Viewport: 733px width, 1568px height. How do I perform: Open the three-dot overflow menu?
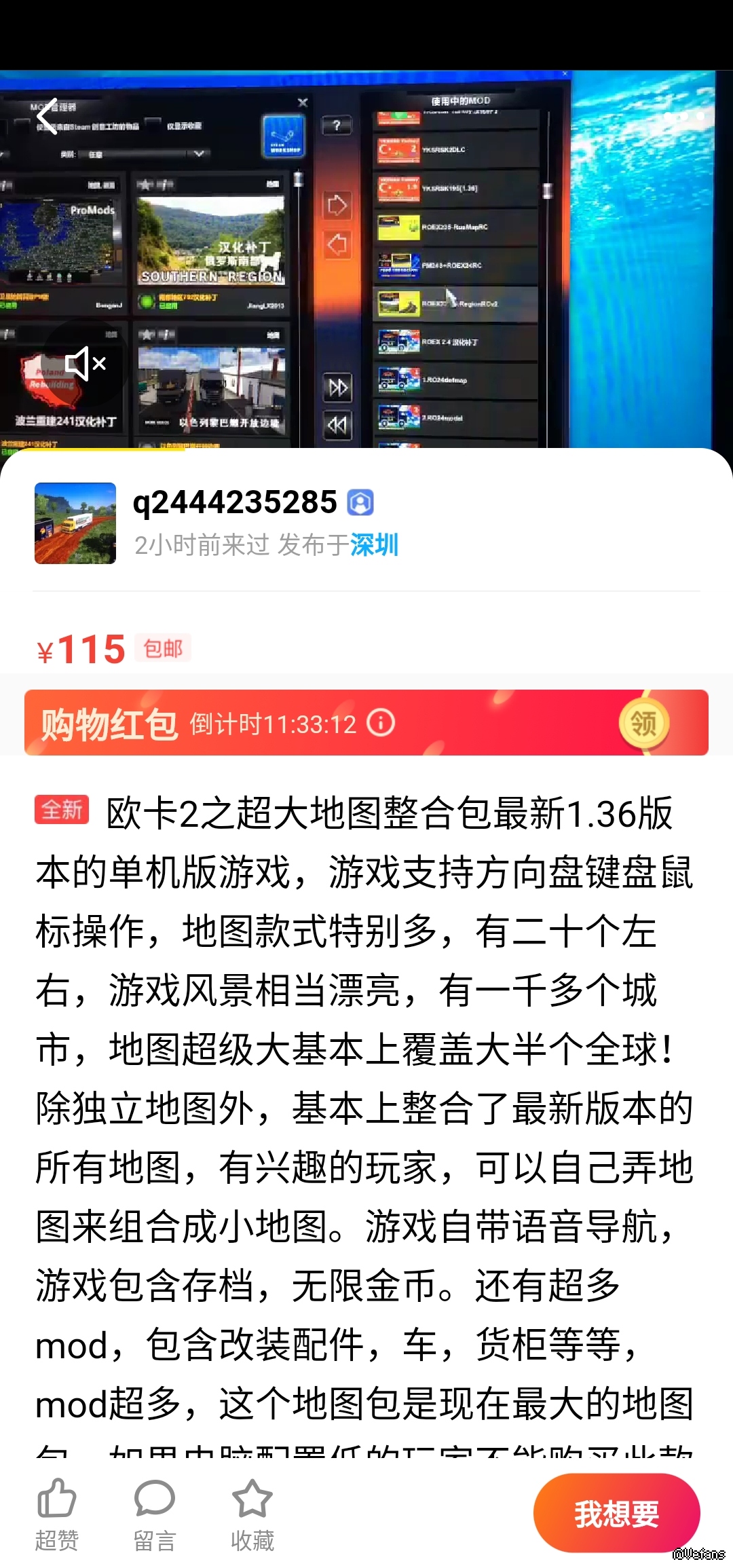tap(683, 116)
